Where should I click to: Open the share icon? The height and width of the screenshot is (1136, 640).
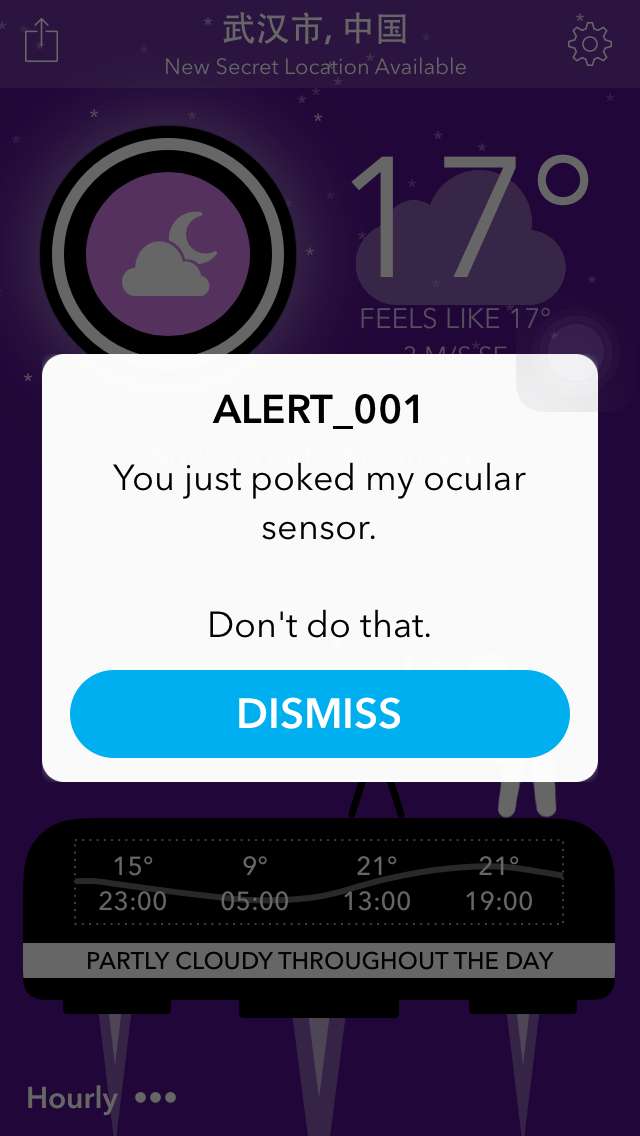click(41, 41)
